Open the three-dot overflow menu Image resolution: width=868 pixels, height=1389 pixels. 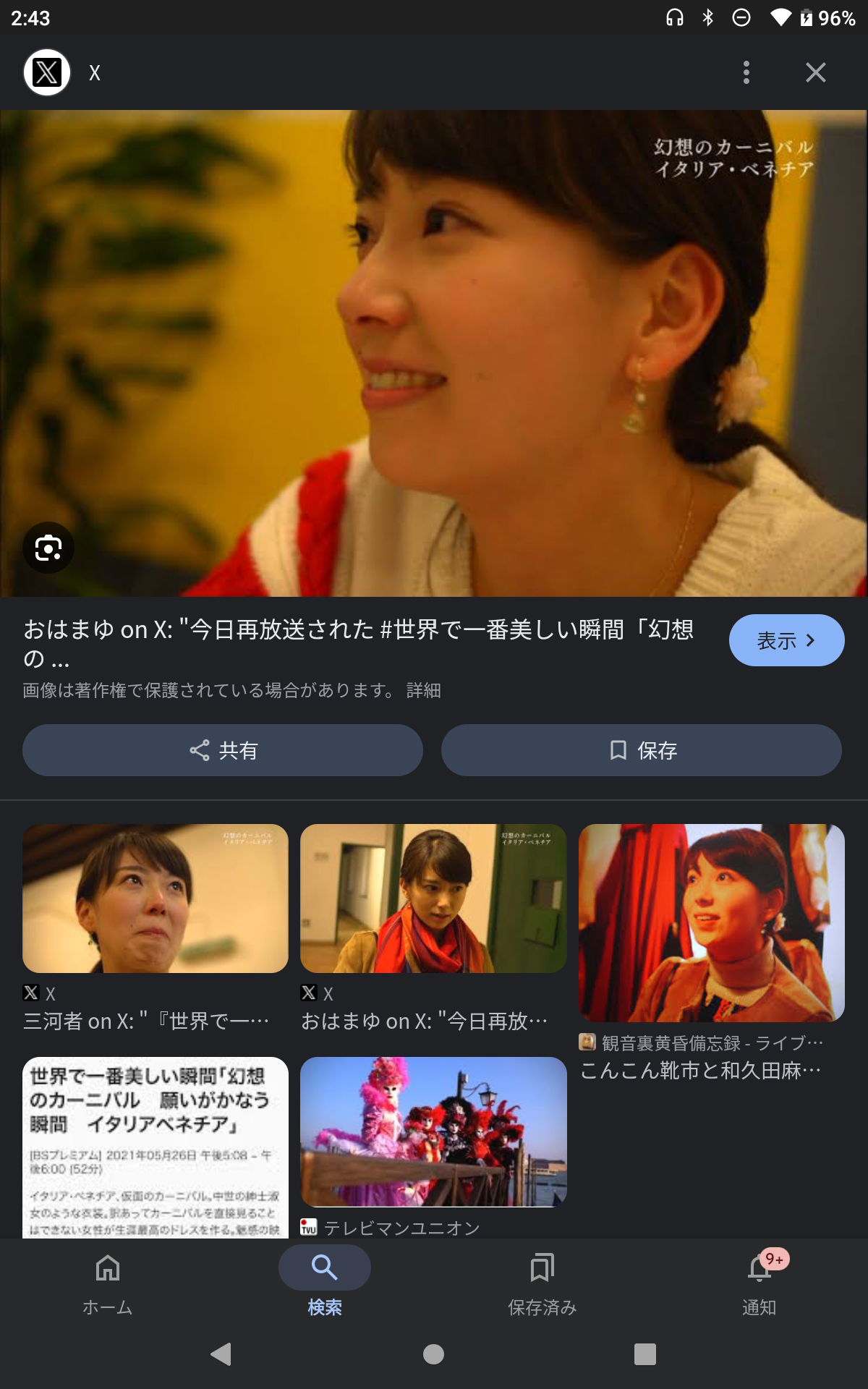746,72
